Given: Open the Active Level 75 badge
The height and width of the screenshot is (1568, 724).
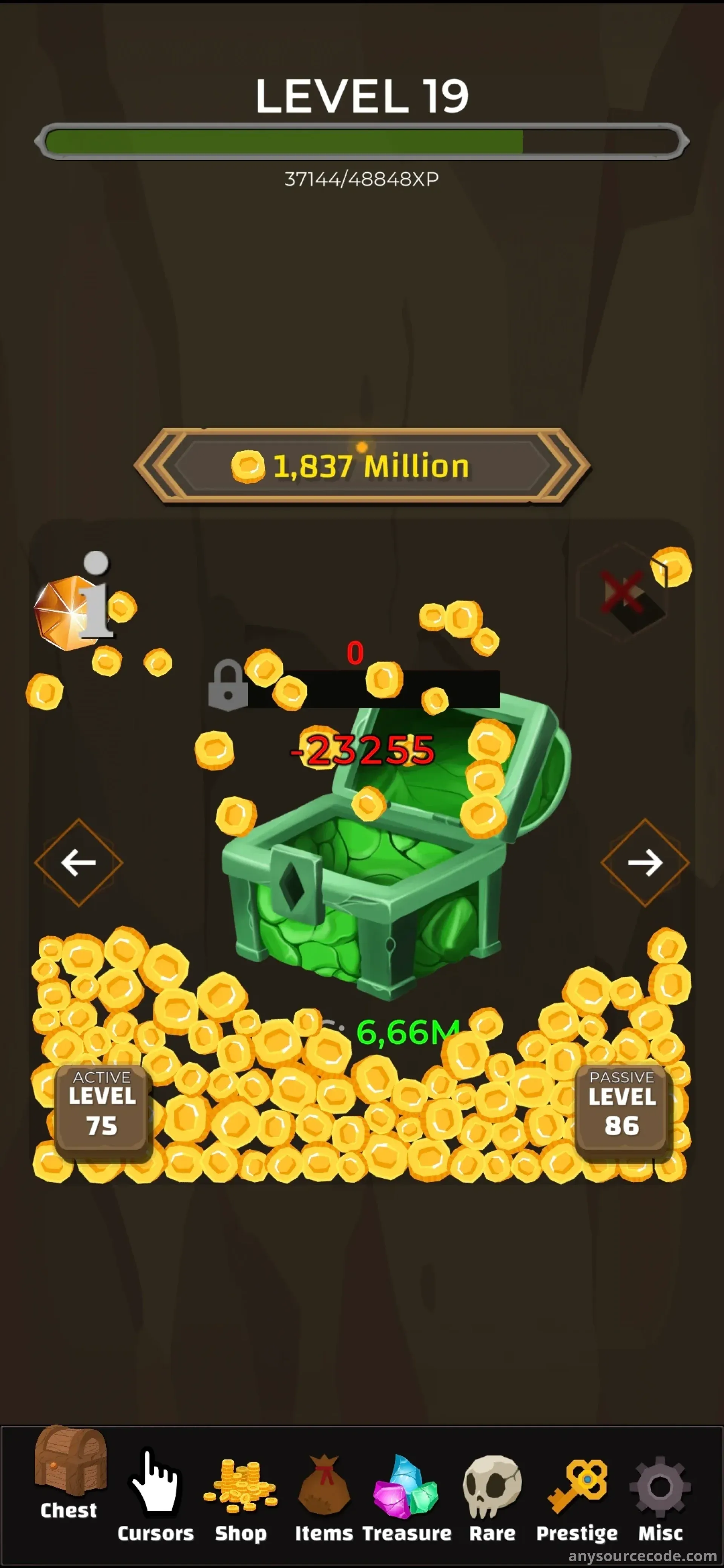Looking at the screenshot, I should [x=102, y=1113].
